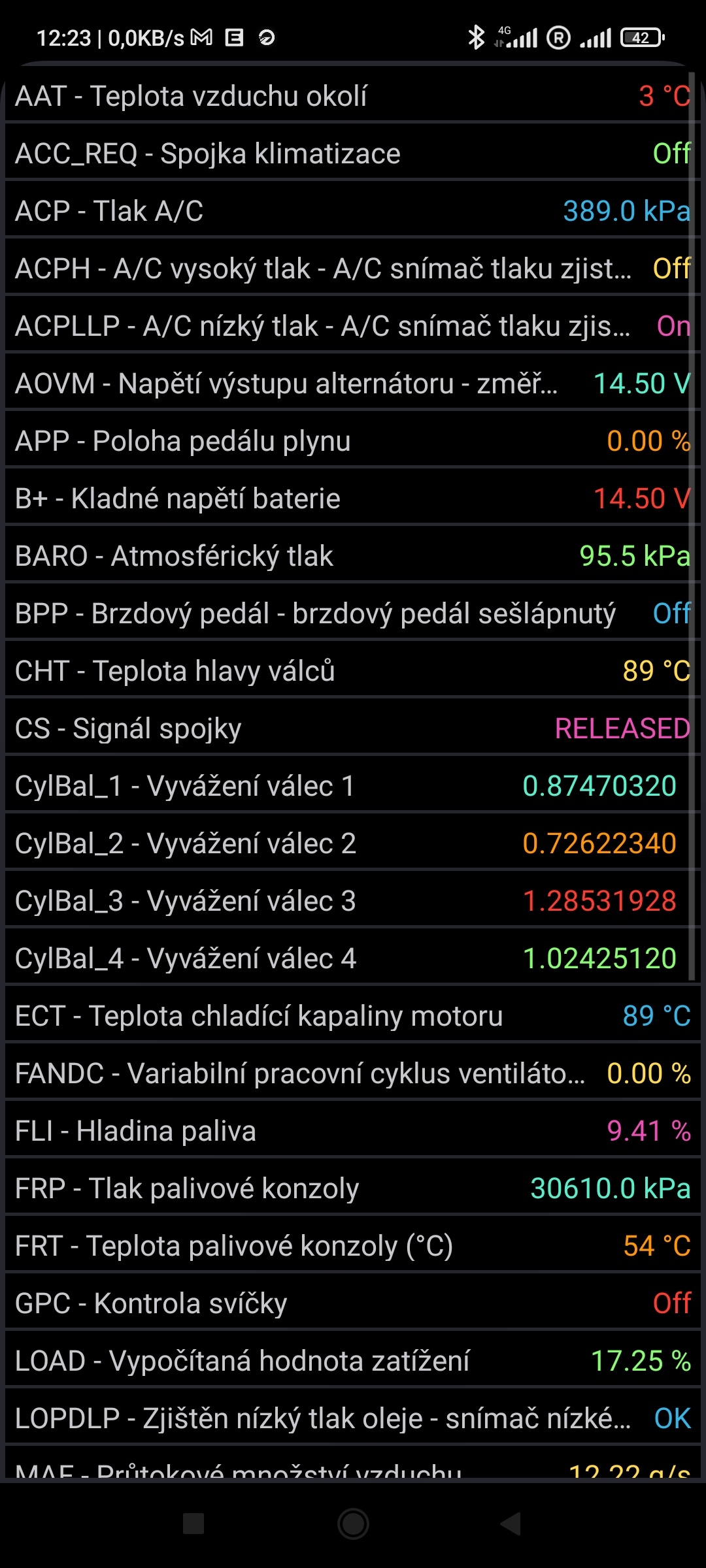Go to the home screen
706x1568 pixels.
click(353, 1524)
